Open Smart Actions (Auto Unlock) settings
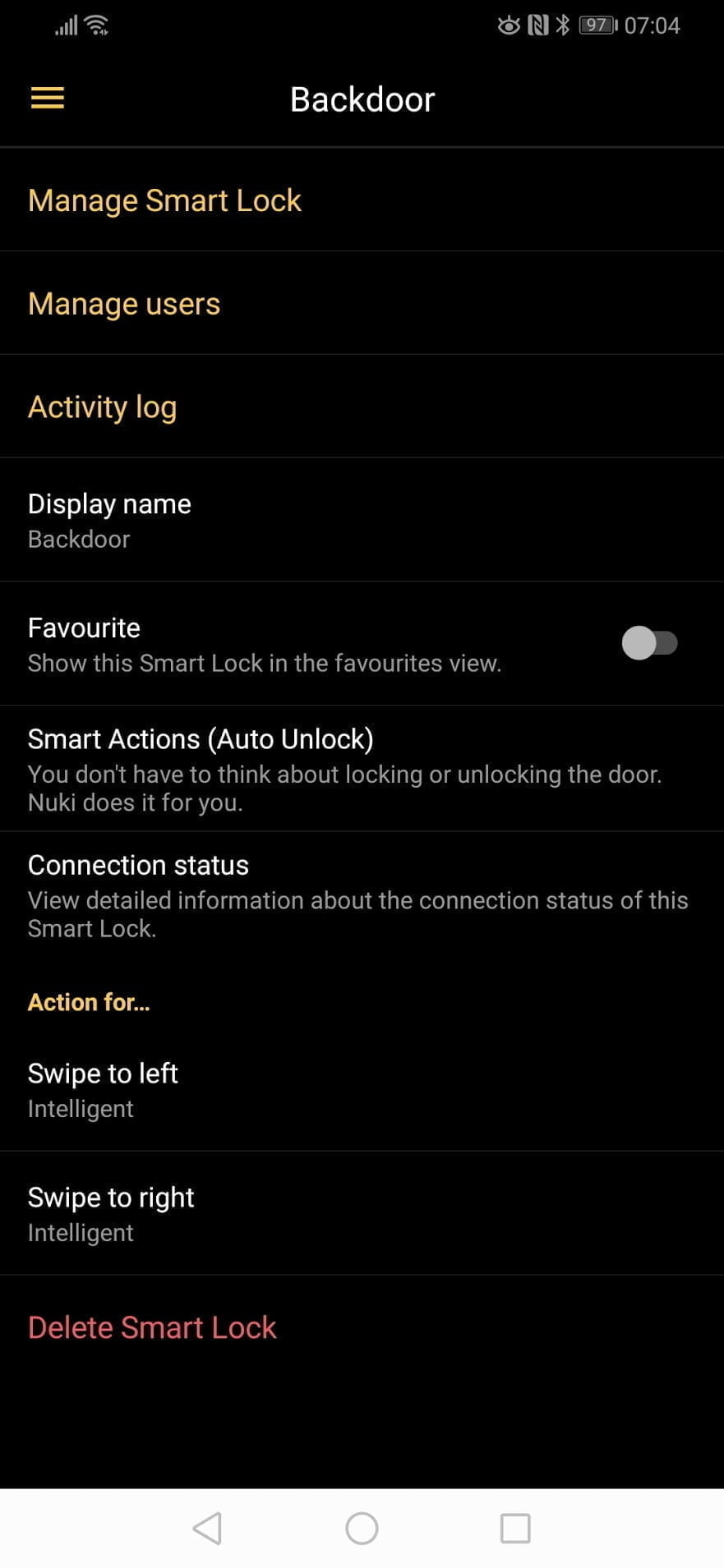724x1568 pixels. (x=201, y=768)
